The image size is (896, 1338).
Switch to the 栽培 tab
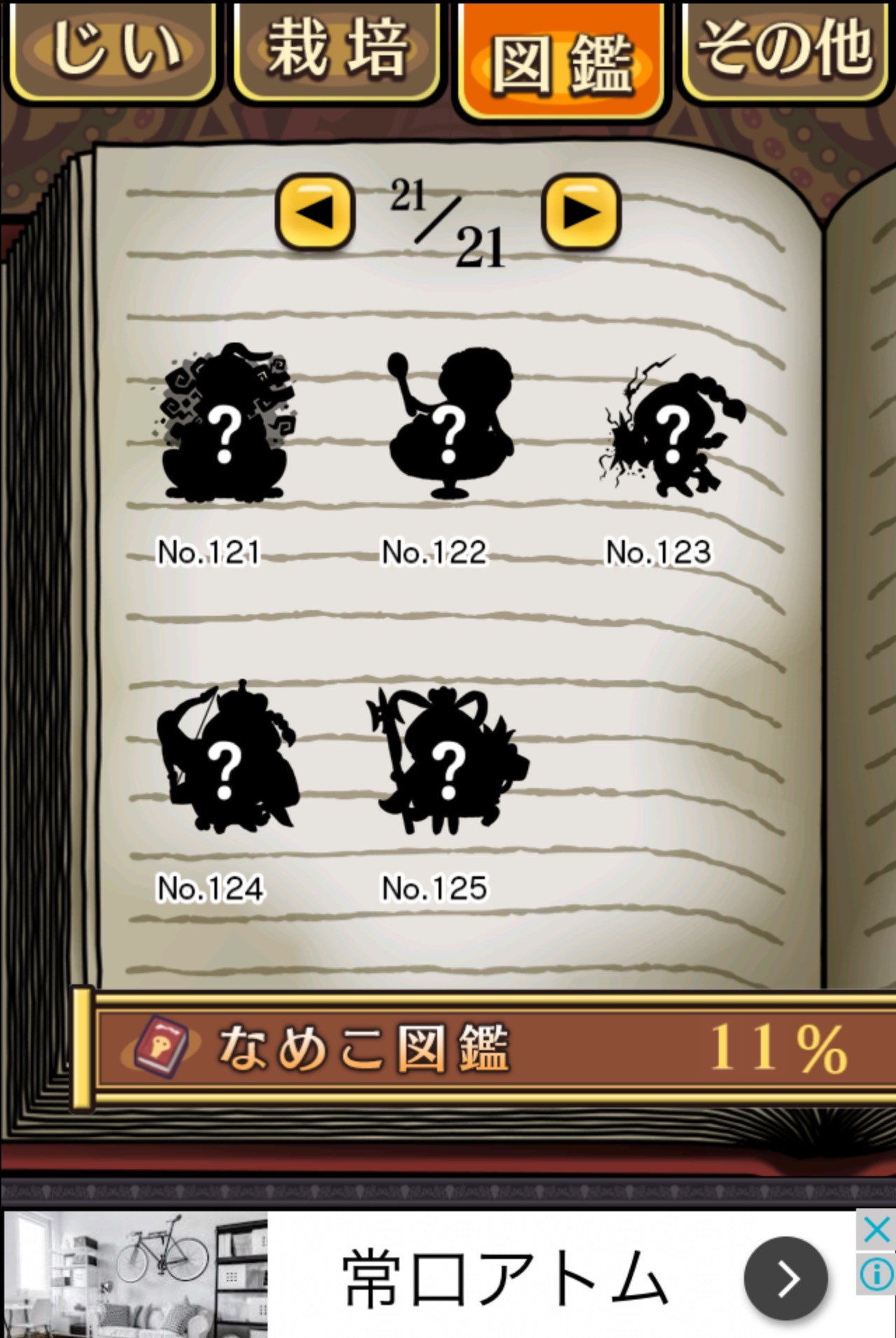(x=337, y=50)
